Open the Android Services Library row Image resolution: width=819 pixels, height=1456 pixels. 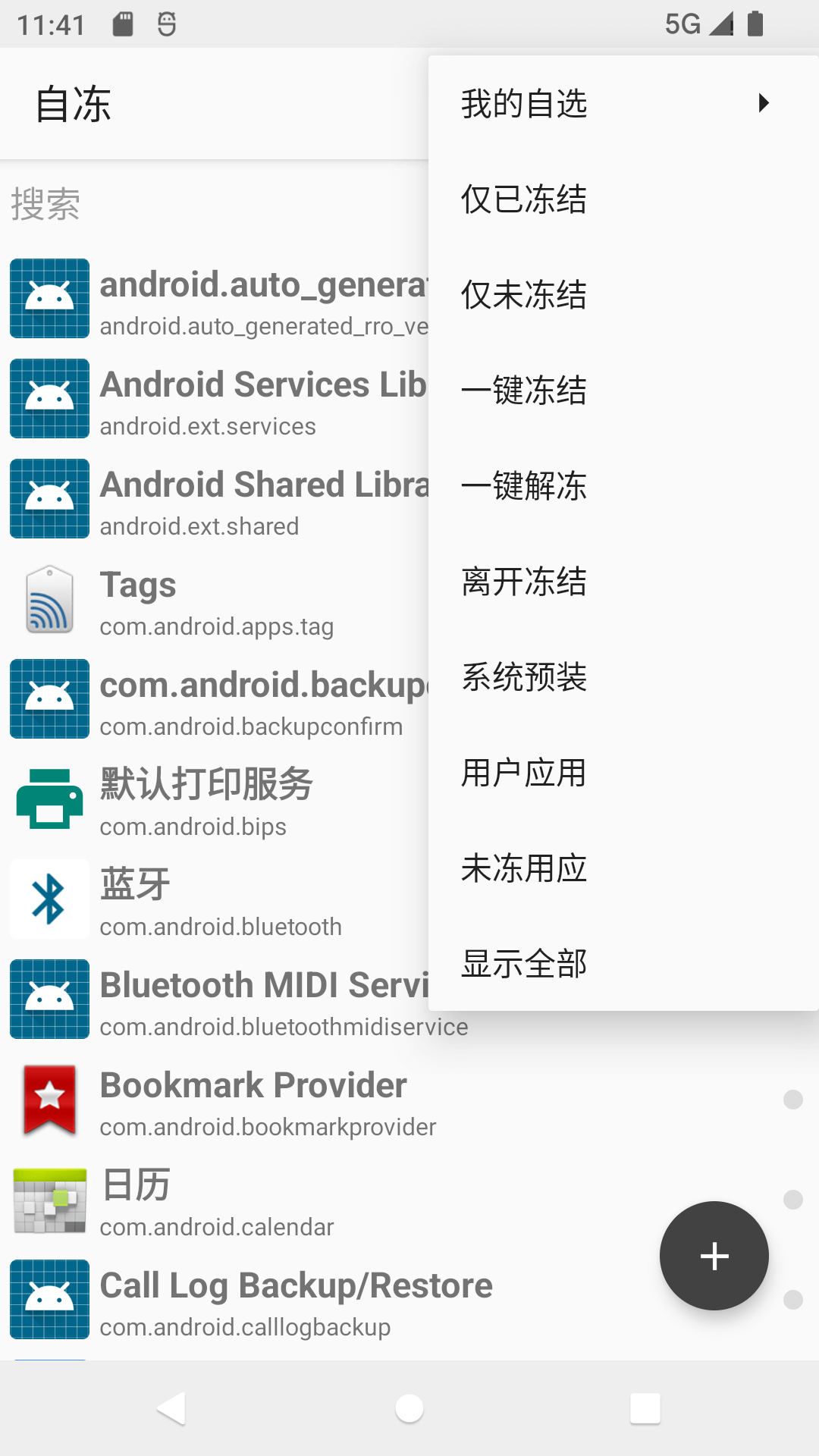[216, 399]
